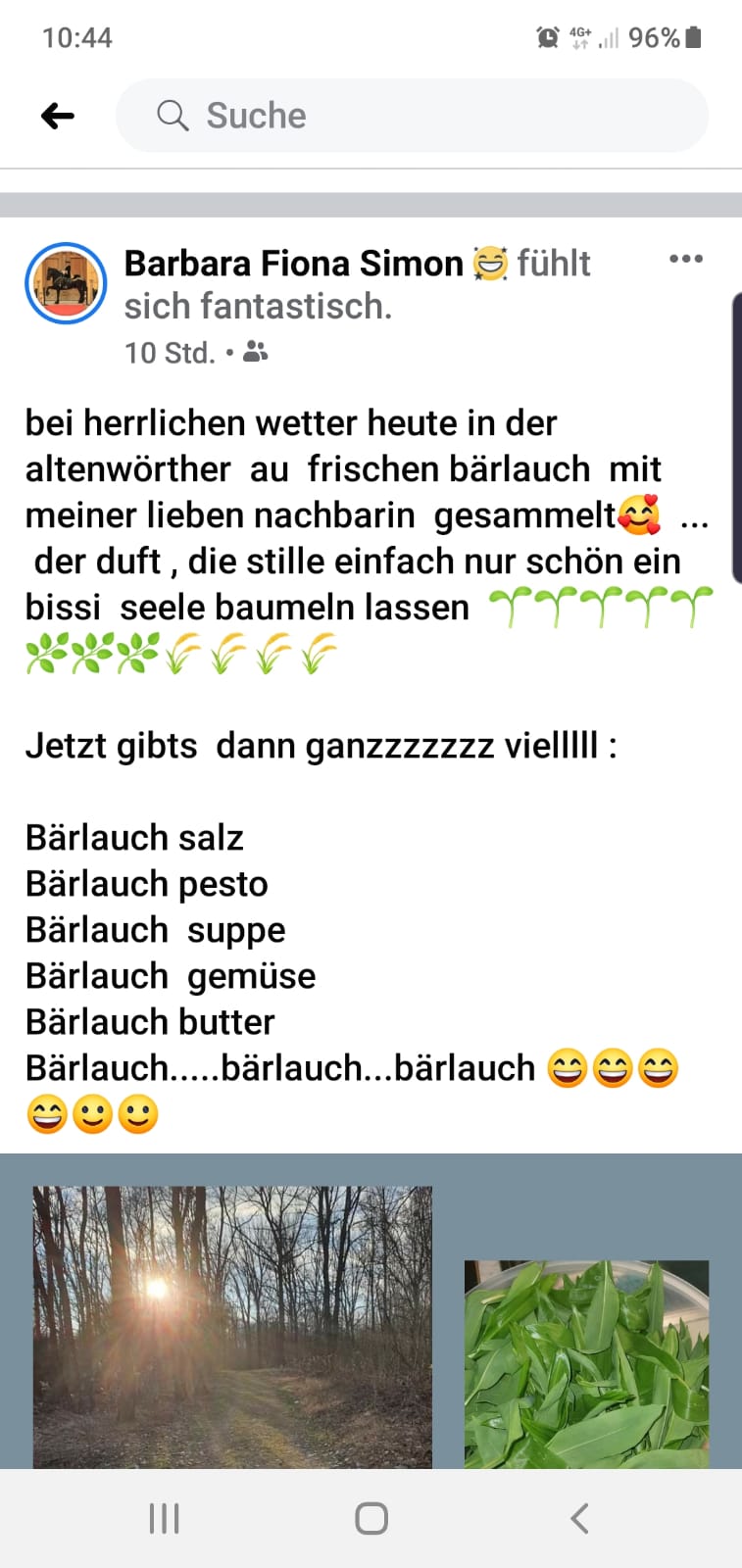View the wild garlic leaves photo

click(x=586, y=1363)
